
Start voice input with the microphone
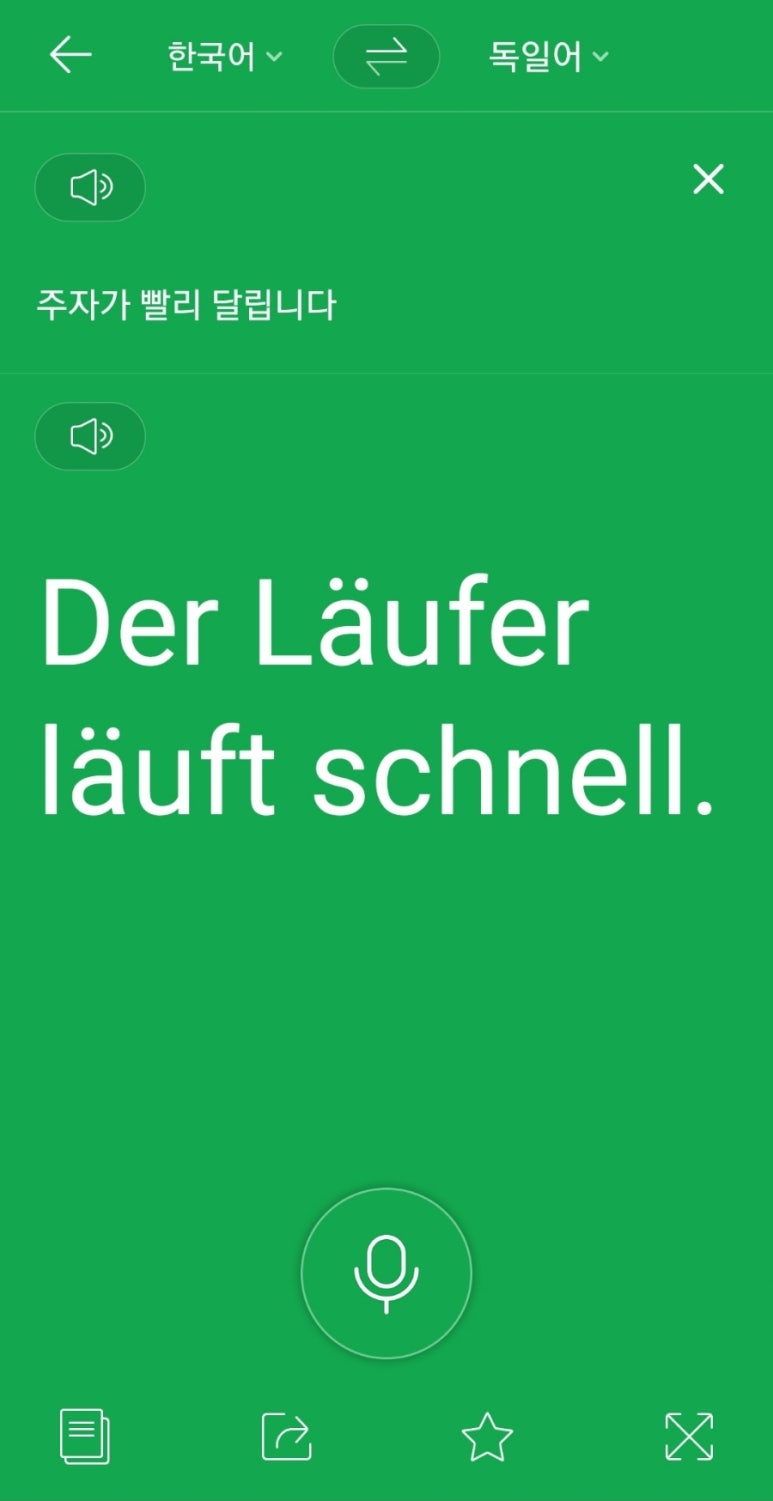point(386,1273)
